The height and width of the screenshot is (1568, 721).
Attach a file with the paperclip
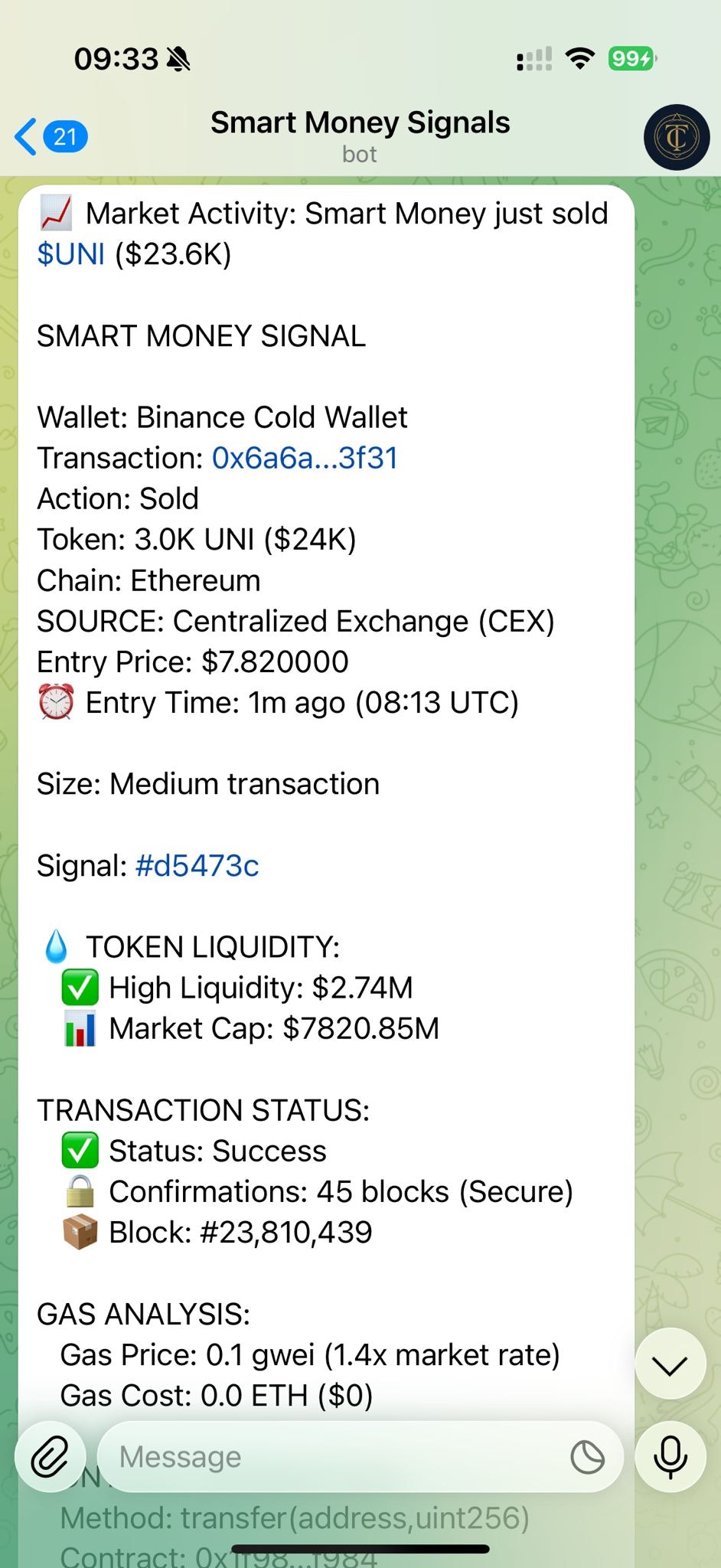[51, 1456]
